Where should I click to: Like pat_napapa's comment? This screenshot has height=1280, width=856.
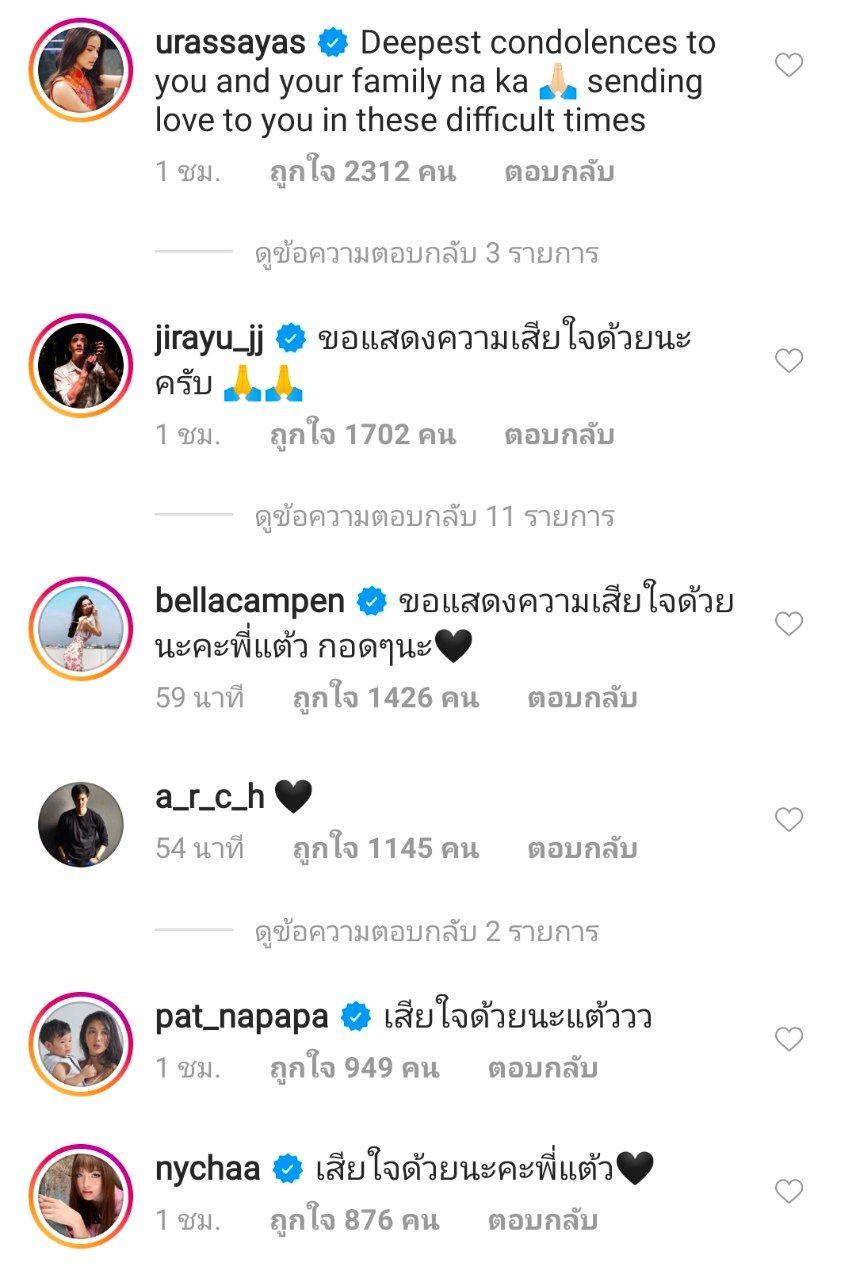(x=789, y=1040)
